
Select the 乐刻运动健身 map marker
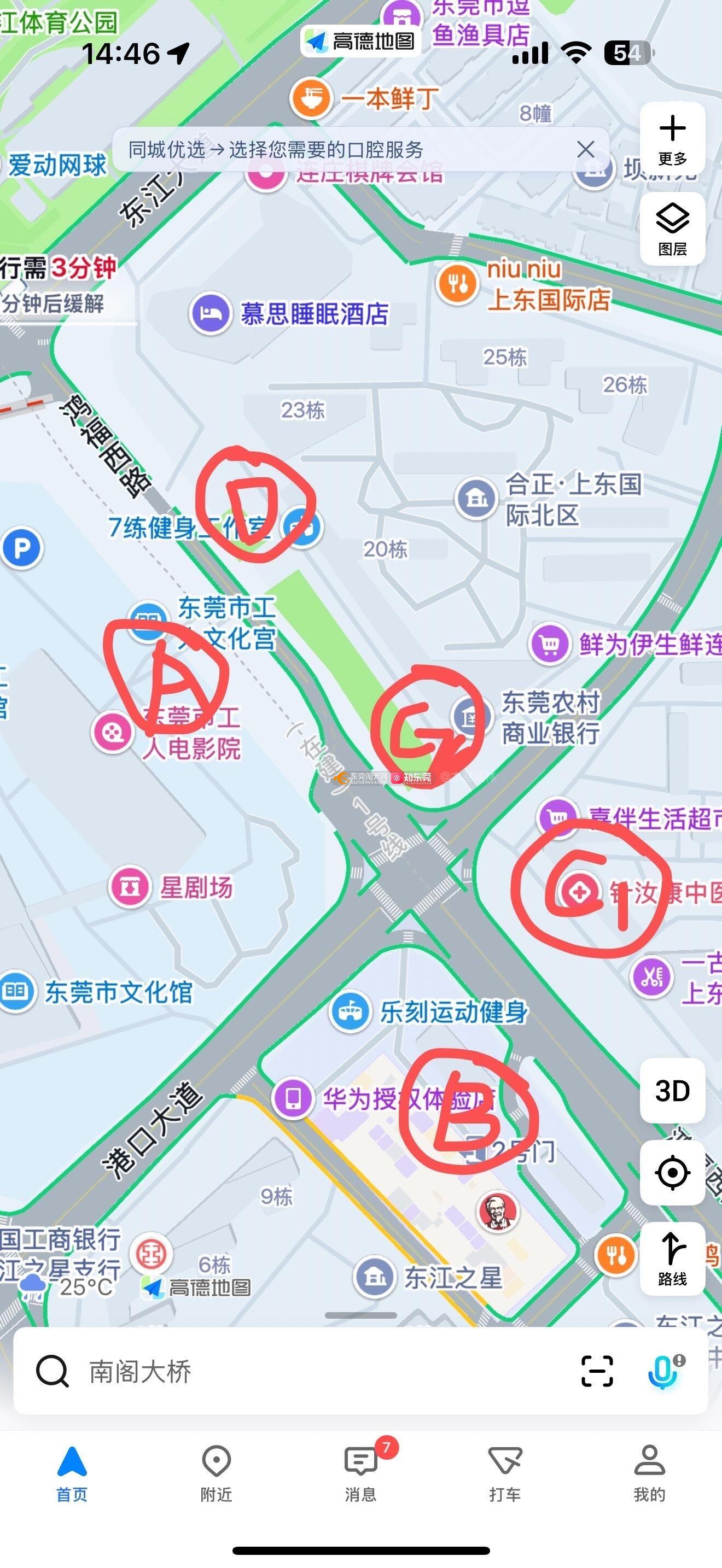(x=350, y=1011)
